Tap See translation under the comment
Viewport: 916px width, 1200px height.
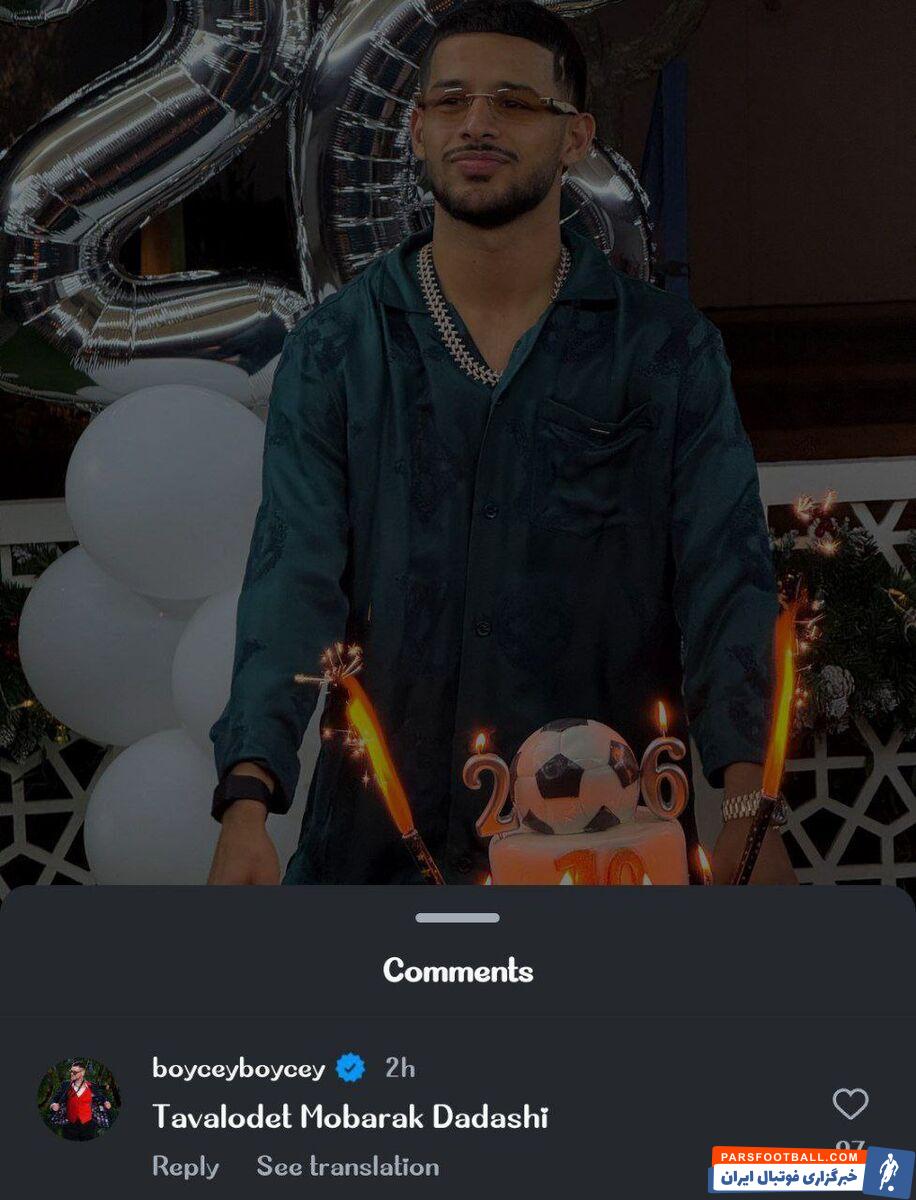(347, 1166)
